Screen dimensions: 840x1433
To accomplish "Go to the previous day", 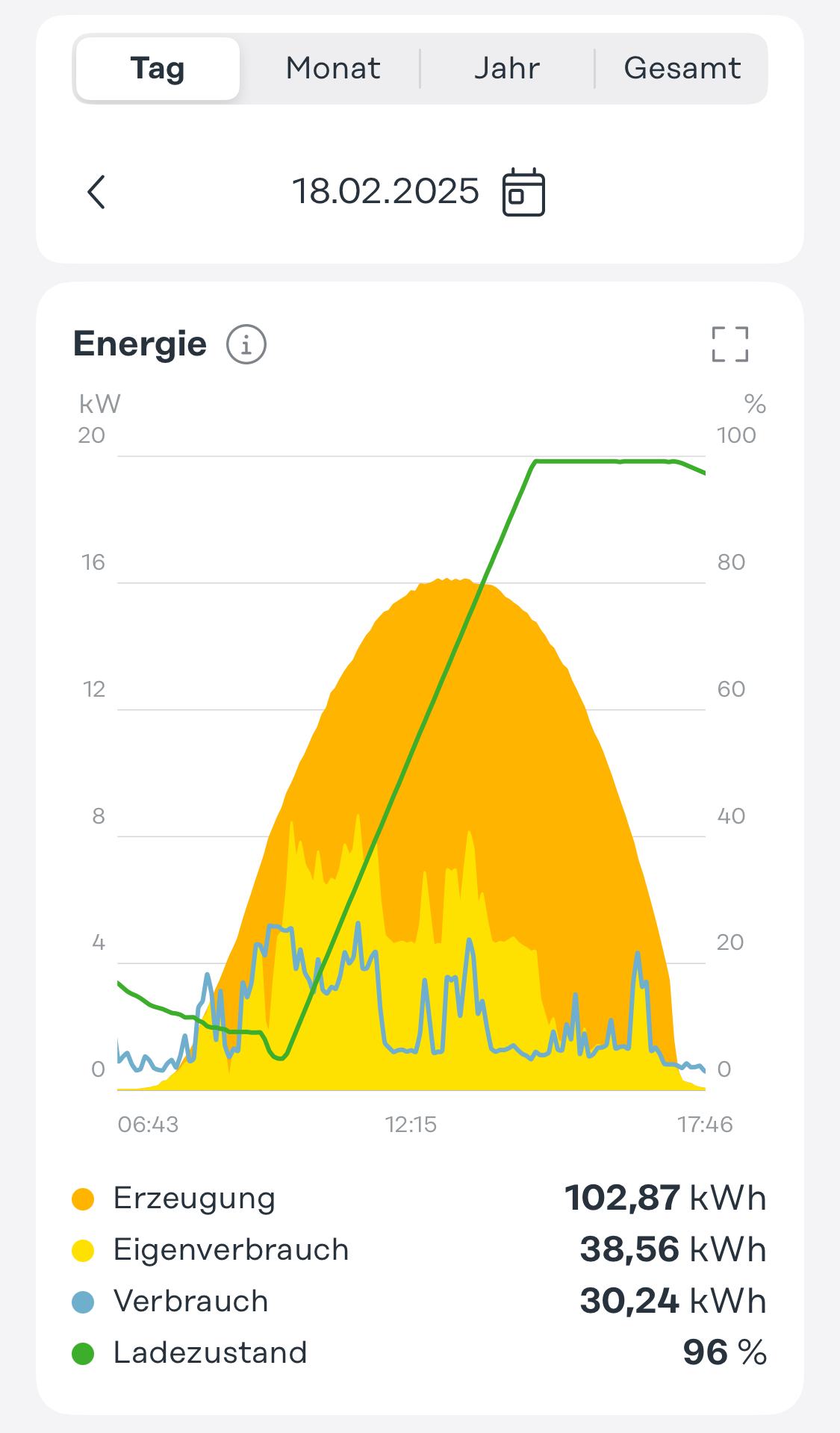I will [96, 192].
